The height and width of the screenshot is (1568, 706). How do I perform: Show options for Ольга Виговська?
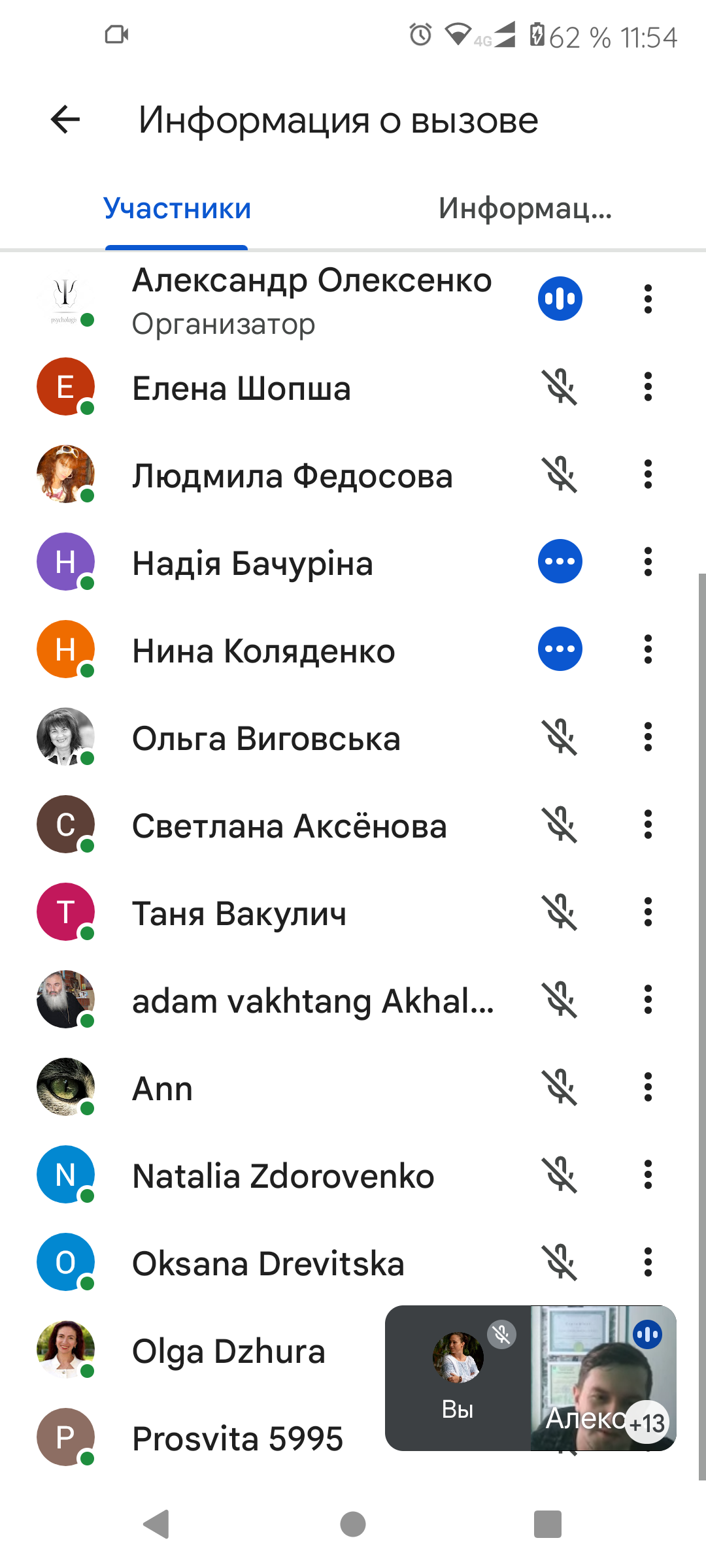click(648, 737)
